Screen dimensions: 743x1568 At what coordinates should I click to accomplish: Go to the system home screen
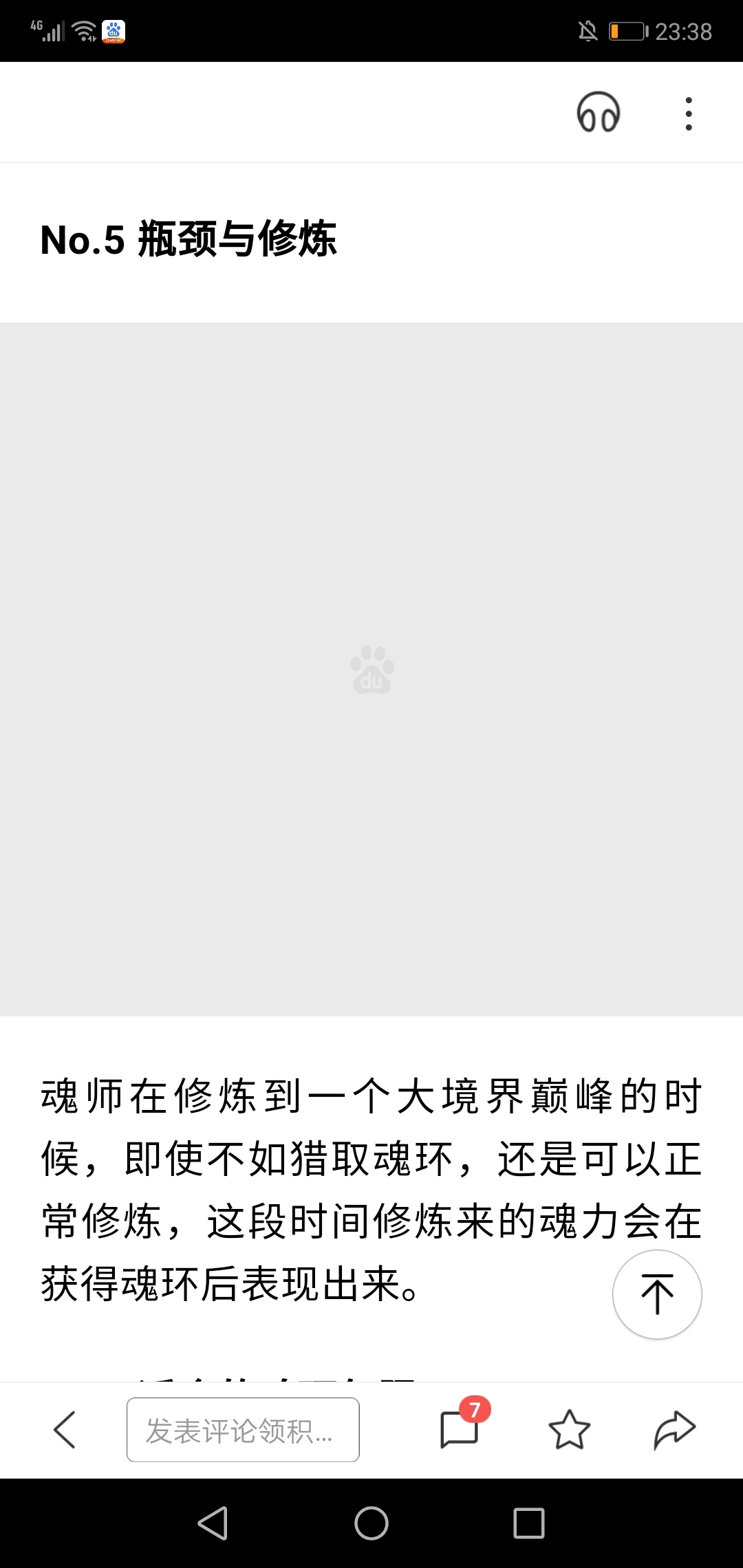(371, 1523)
